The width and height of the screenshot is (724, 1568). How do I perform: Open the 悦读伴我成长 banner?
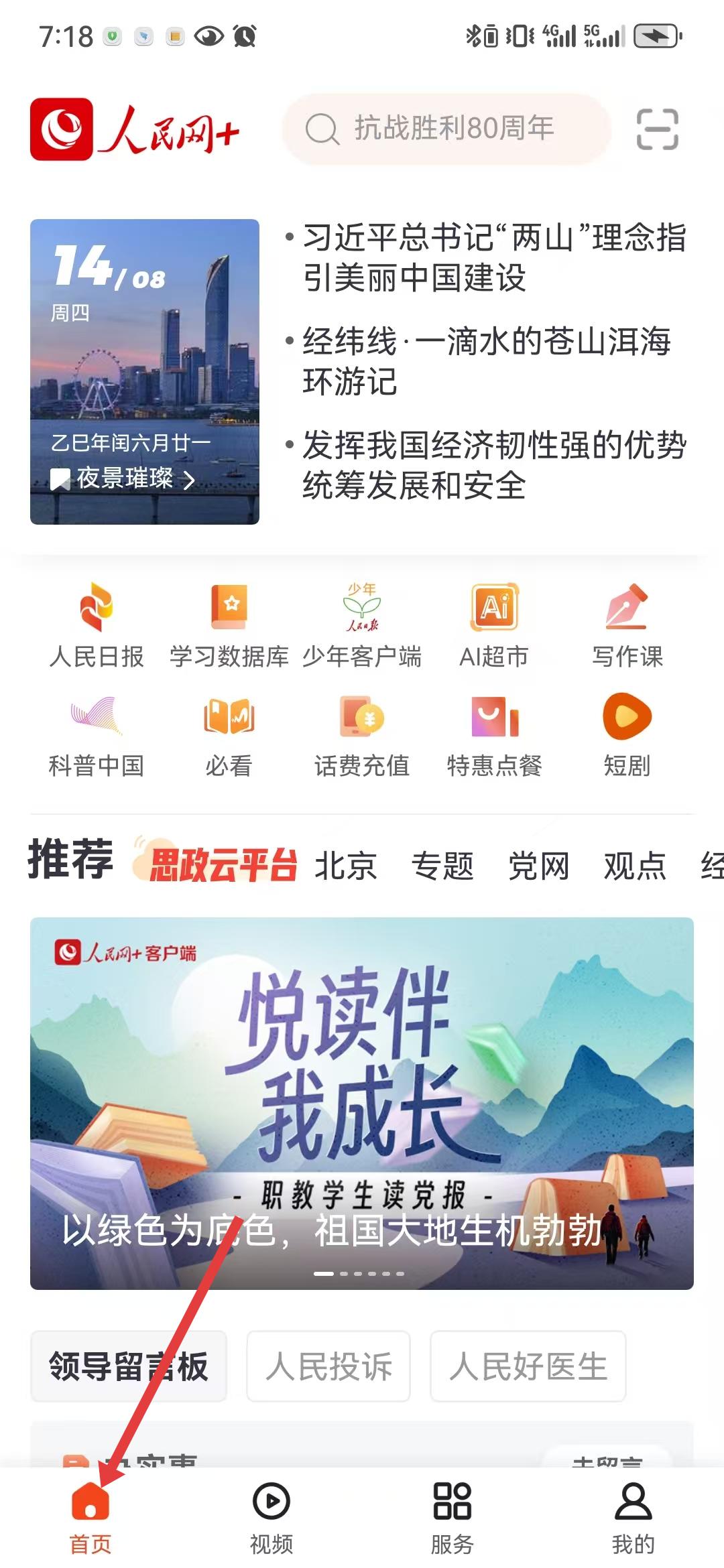pos(361,1102)
